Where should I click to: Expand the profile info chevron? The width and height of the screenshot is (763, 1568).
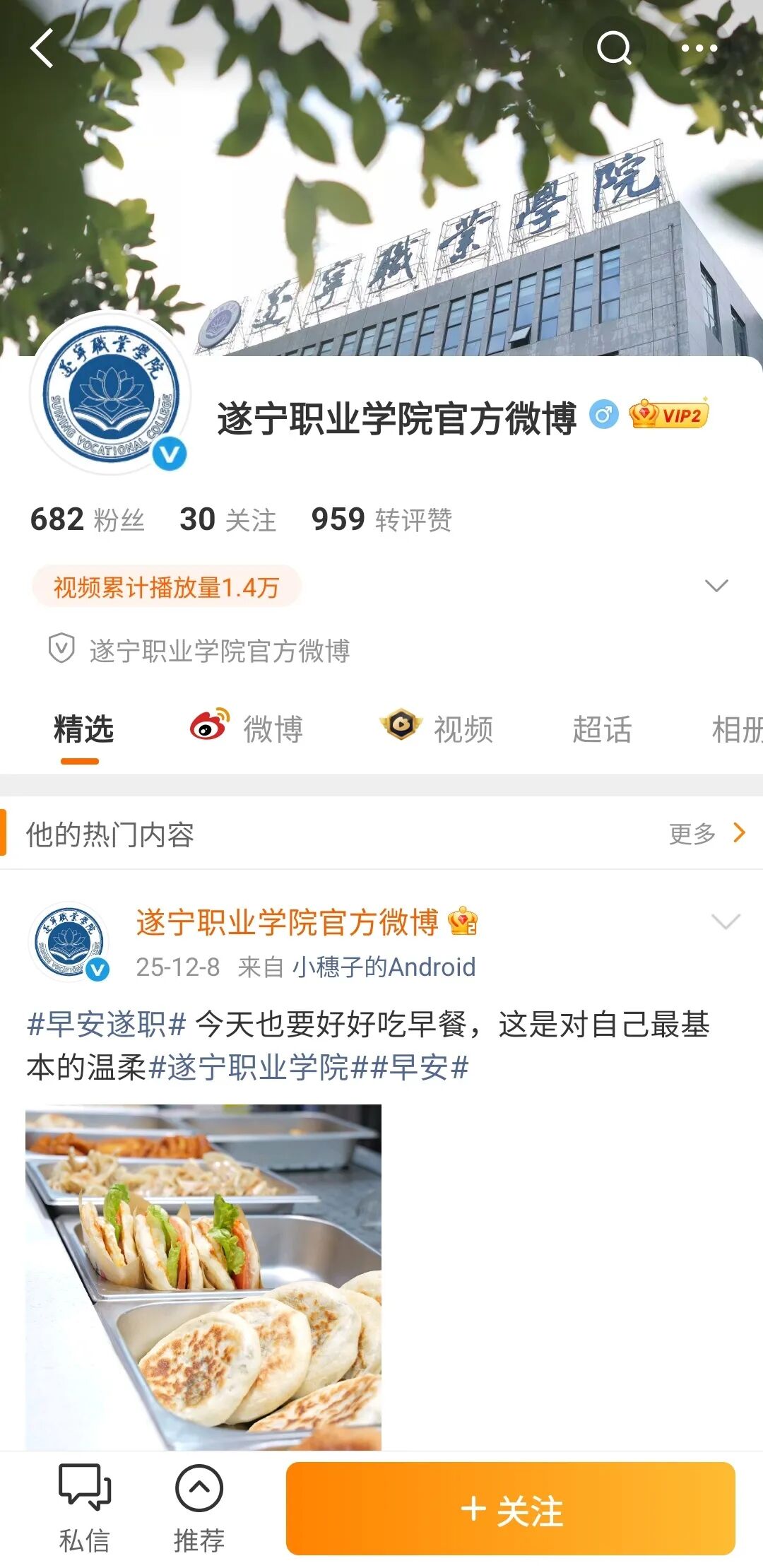point(716,586)
